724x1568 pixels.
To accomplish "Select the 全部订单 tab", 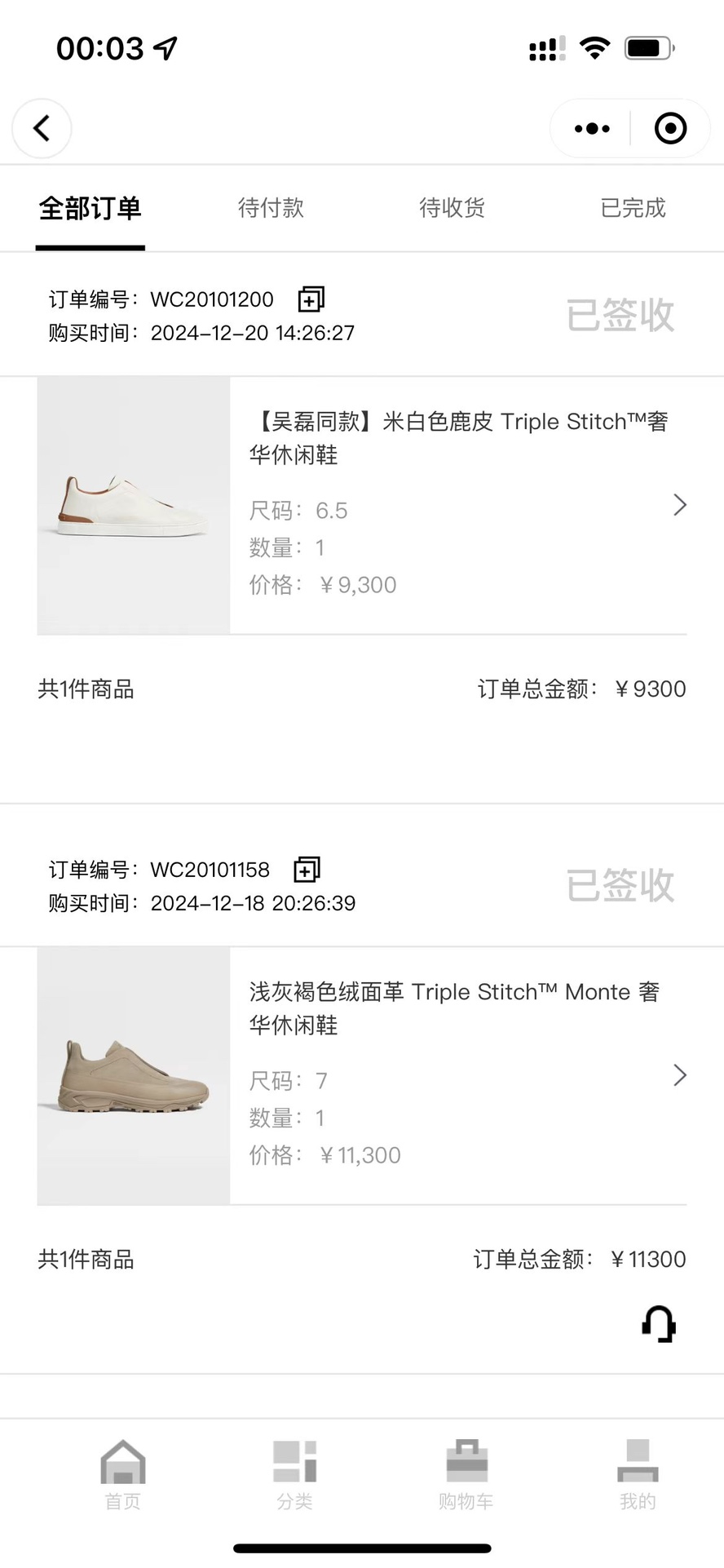I will [x=90, y=208].
